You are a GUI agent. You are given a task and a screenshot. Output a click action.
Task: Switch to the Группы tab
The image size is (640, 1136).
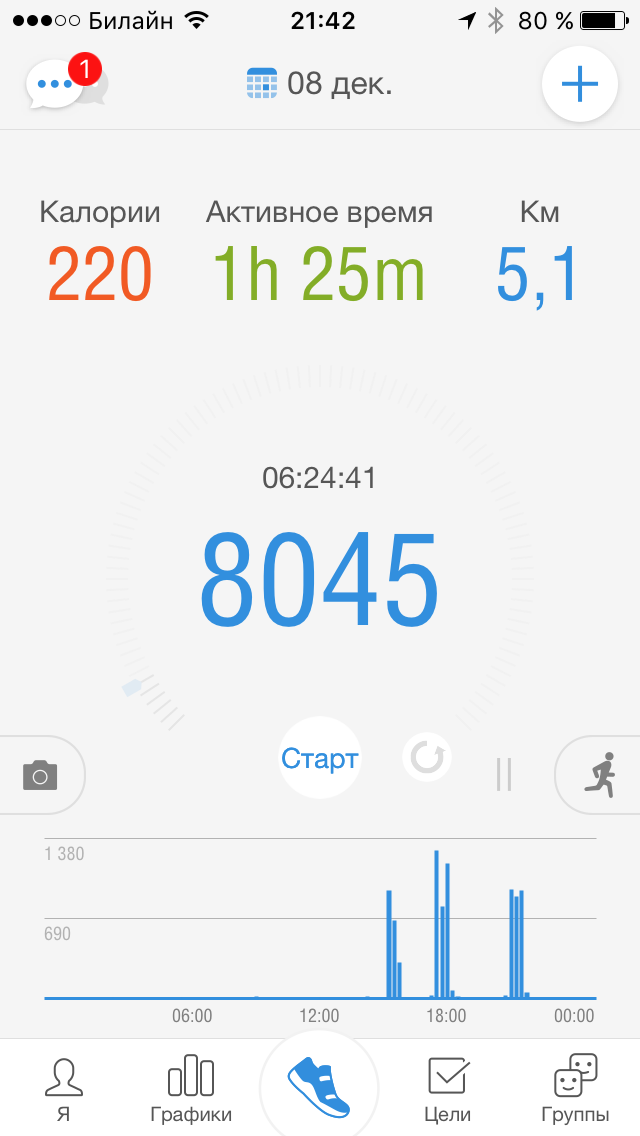[575, 1090]
